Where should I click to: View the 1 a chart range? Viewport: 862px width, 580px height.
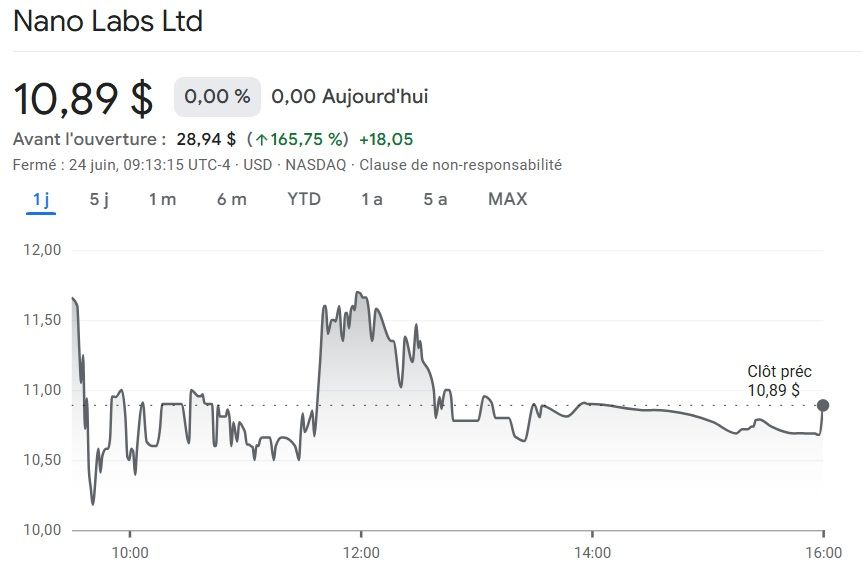[372, 199]
